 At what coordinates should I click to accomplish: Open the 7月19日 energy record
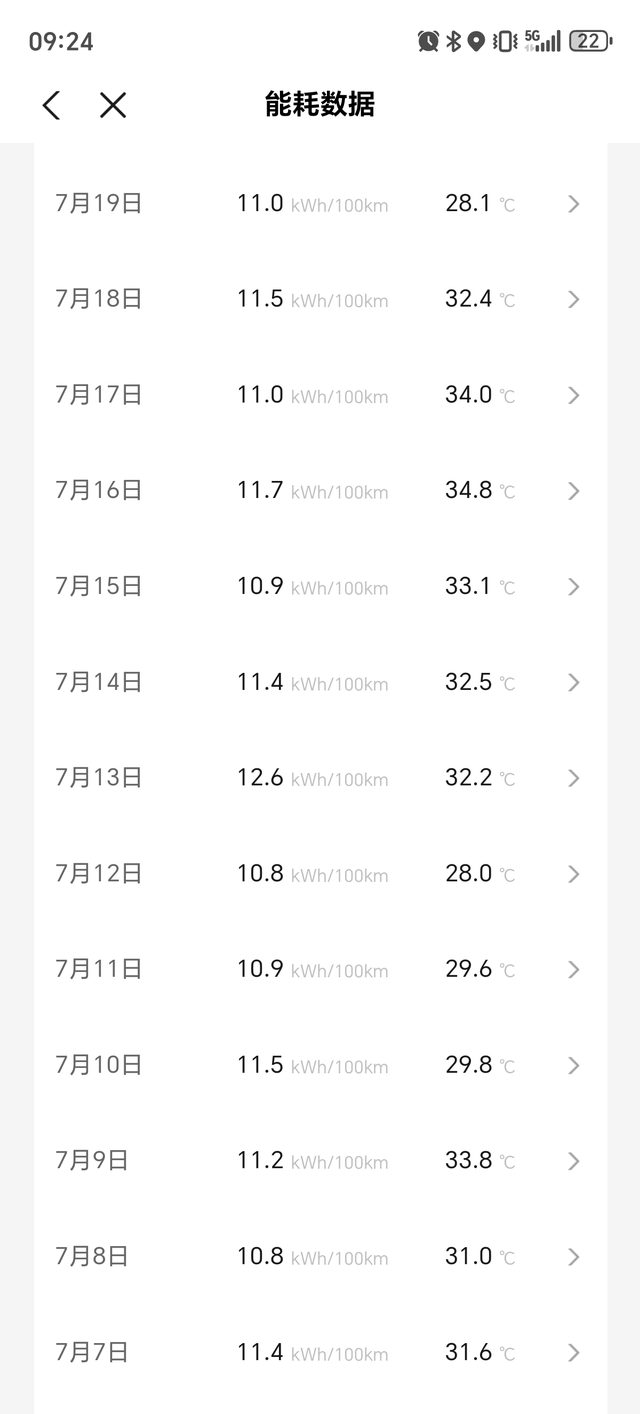pyautogui.click(x=320, y=204)
